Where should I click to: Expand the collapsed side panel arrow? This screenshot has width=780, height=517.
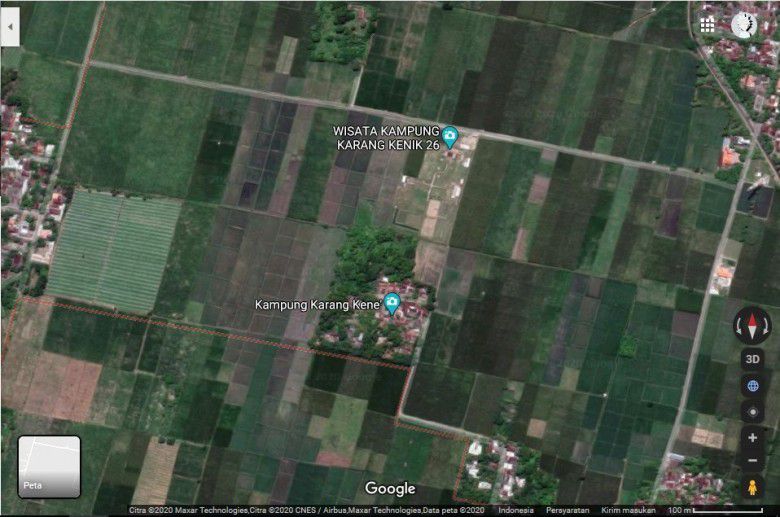(11, 27)
